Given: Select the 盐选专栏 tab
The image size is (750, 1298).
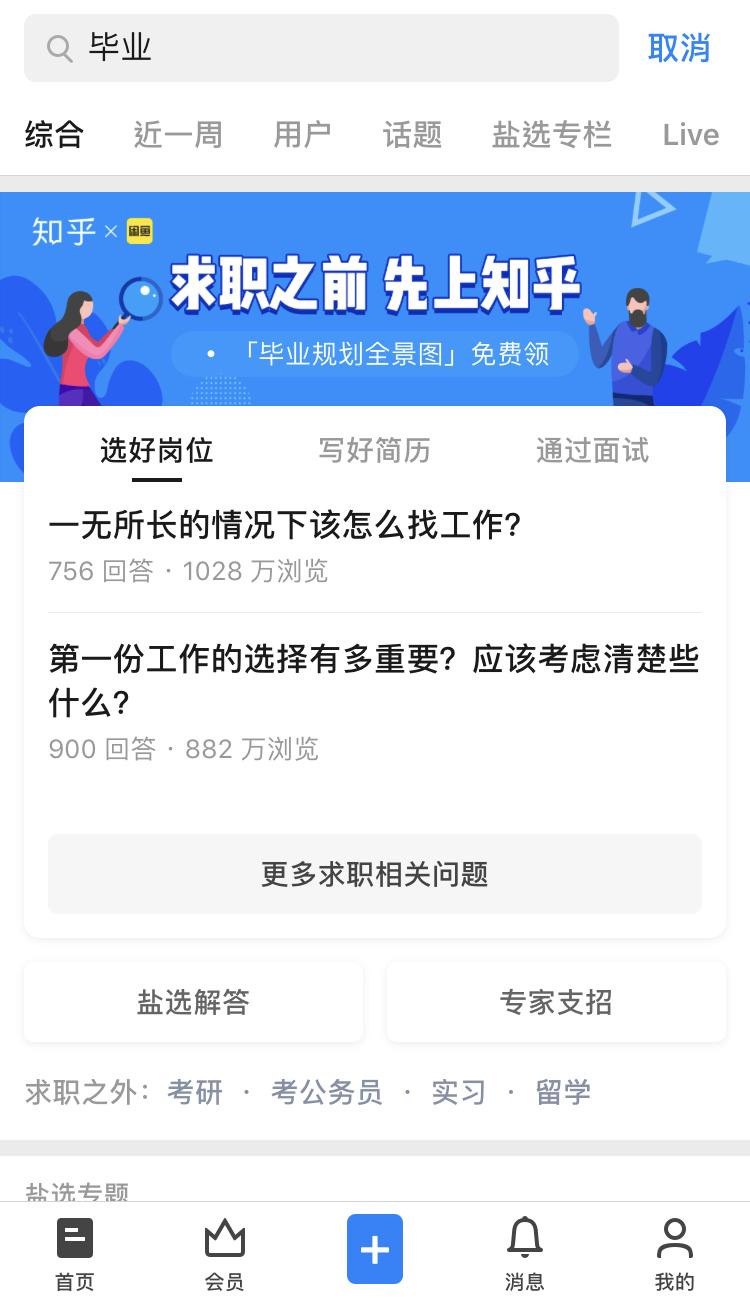Looking at the screenshot, I should [552, 135].
